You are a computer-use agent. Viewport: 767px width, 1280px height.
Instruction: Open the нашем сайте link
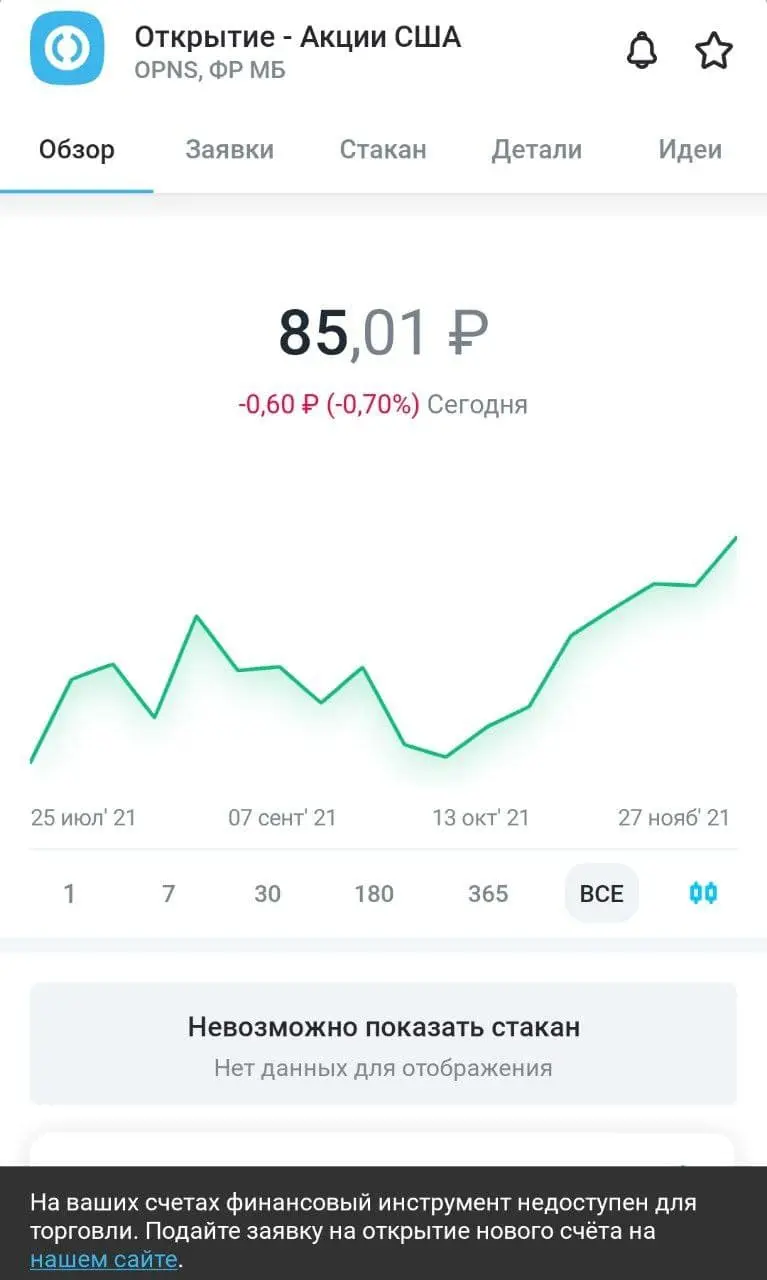click(x=103, y=1259)
